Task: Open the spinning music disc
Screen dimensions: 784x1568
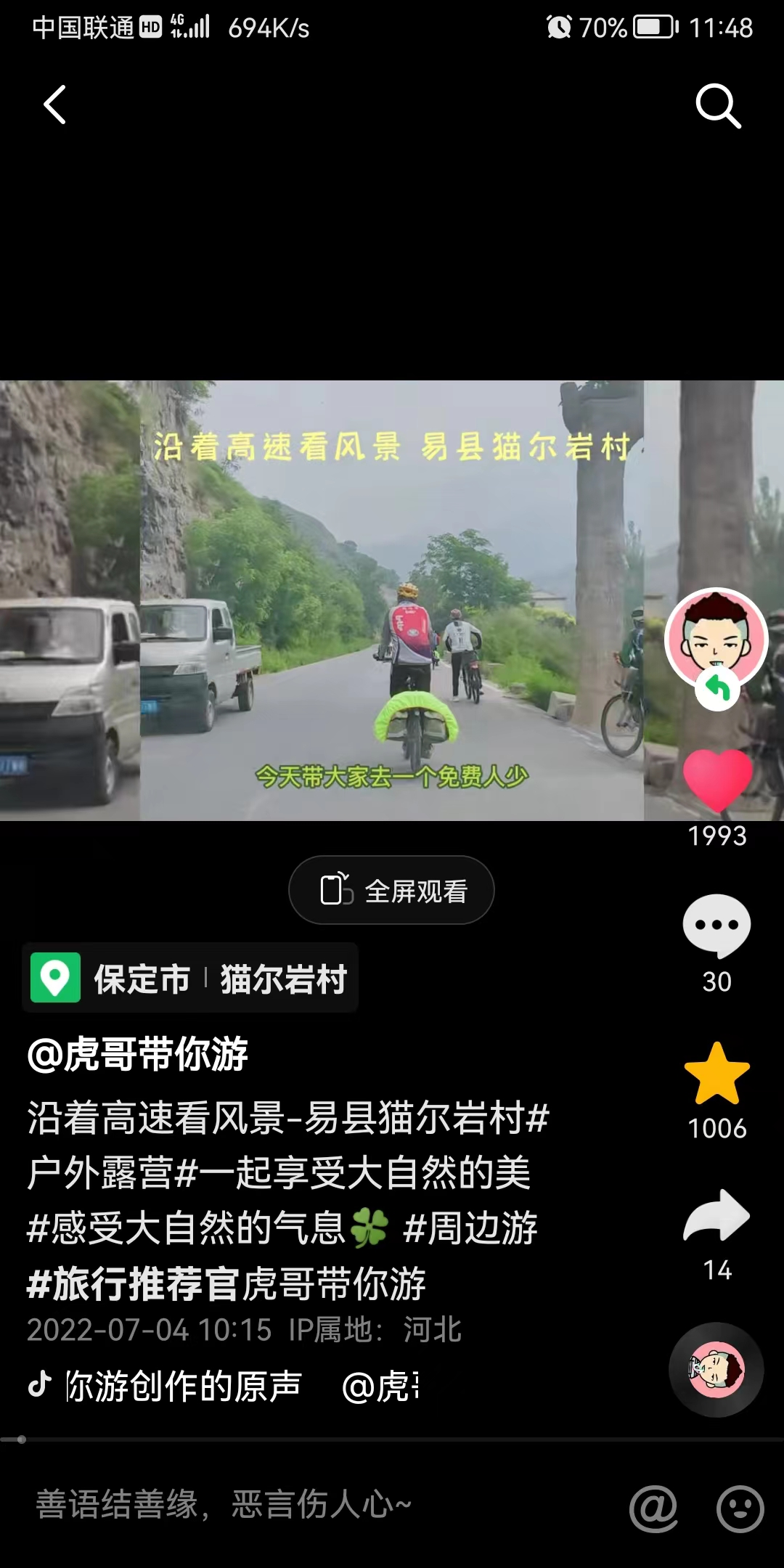Action: click(716, 1370)
